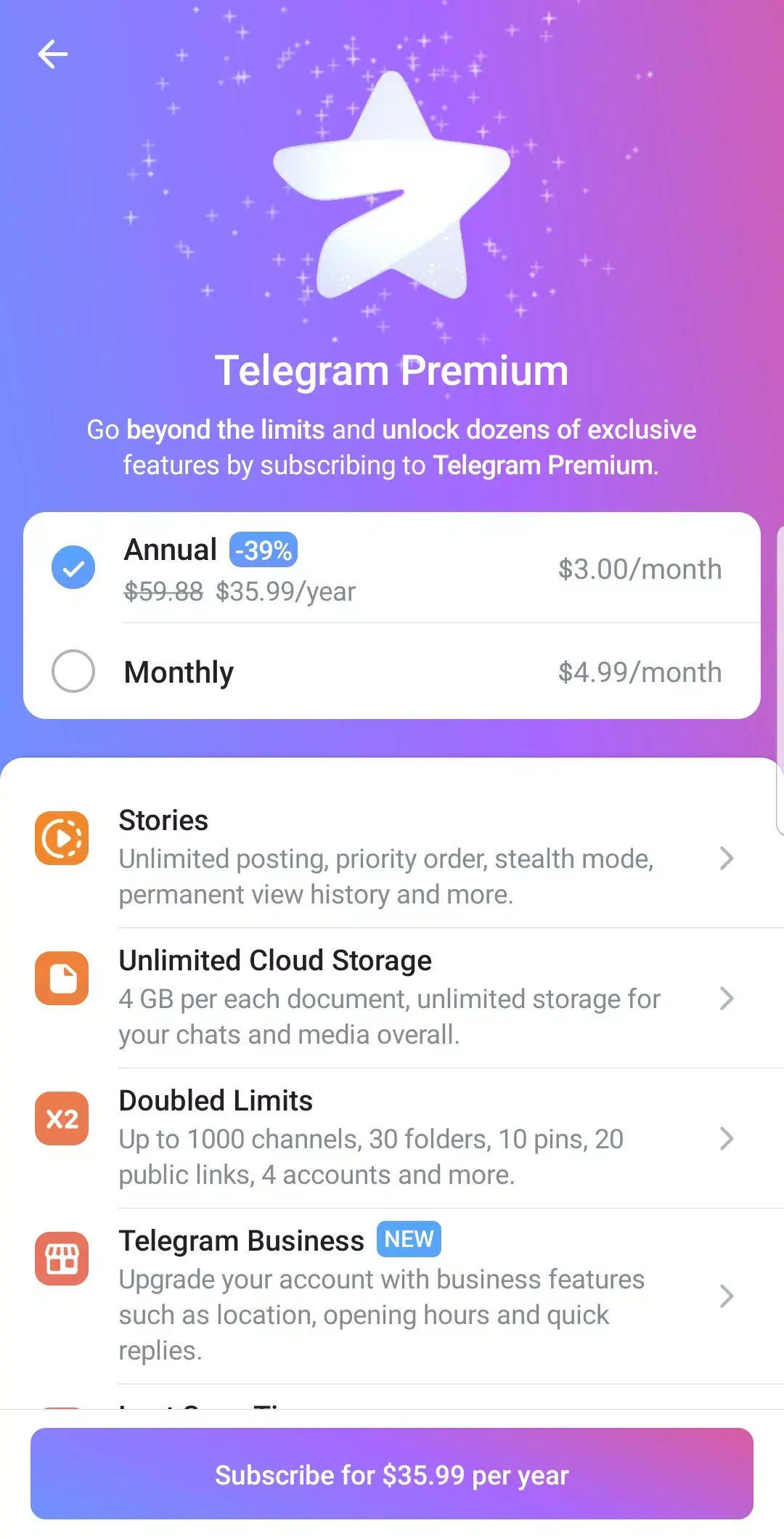Image resolution: width=784 pixels, height=1539 pixels.
Task: Open the Stories feature row
Action: 392,857
